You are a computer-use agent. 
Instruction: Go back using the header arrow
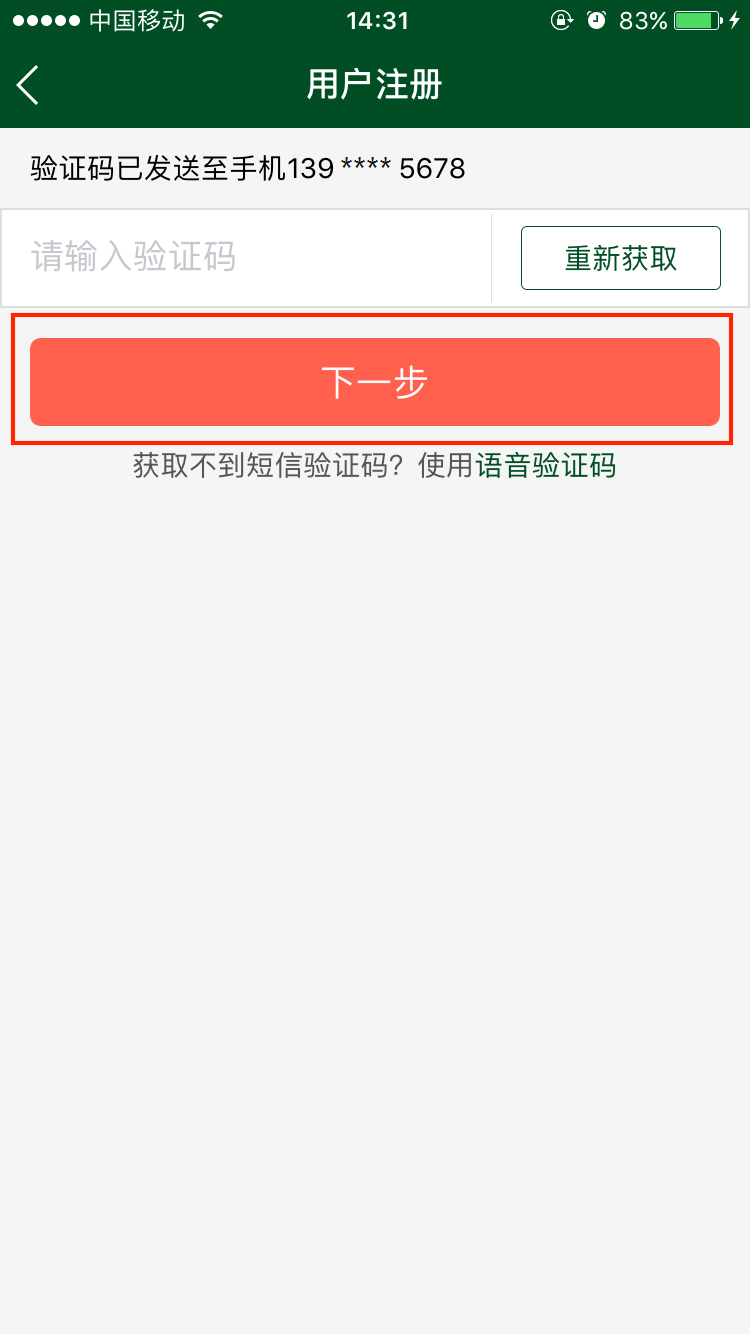(x=28, y=85)
